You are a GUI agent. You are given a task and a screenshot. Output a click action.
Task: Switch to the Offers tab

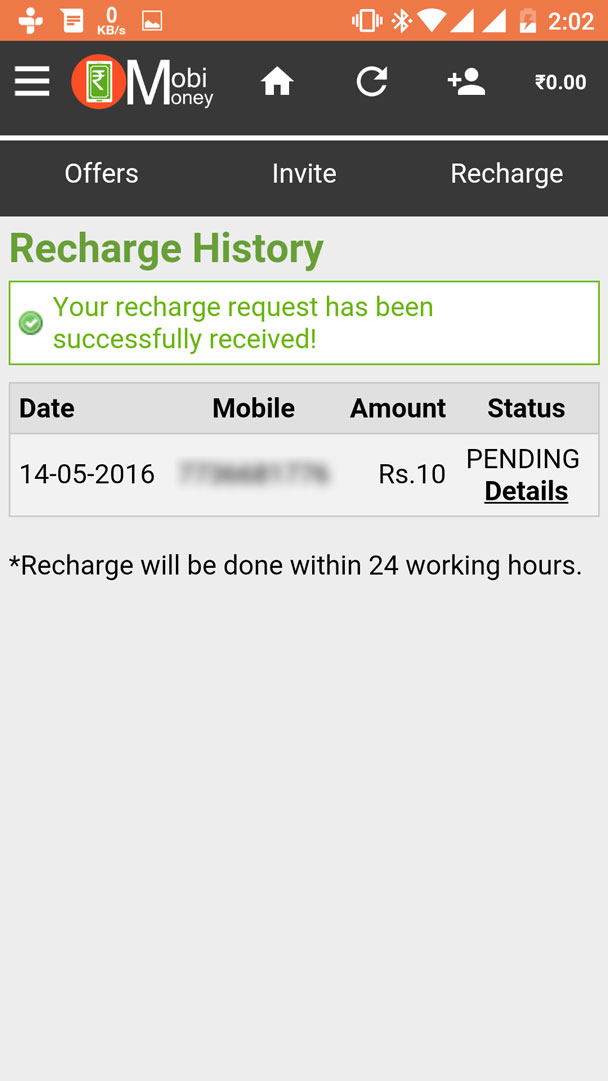[x=101, y=174]
